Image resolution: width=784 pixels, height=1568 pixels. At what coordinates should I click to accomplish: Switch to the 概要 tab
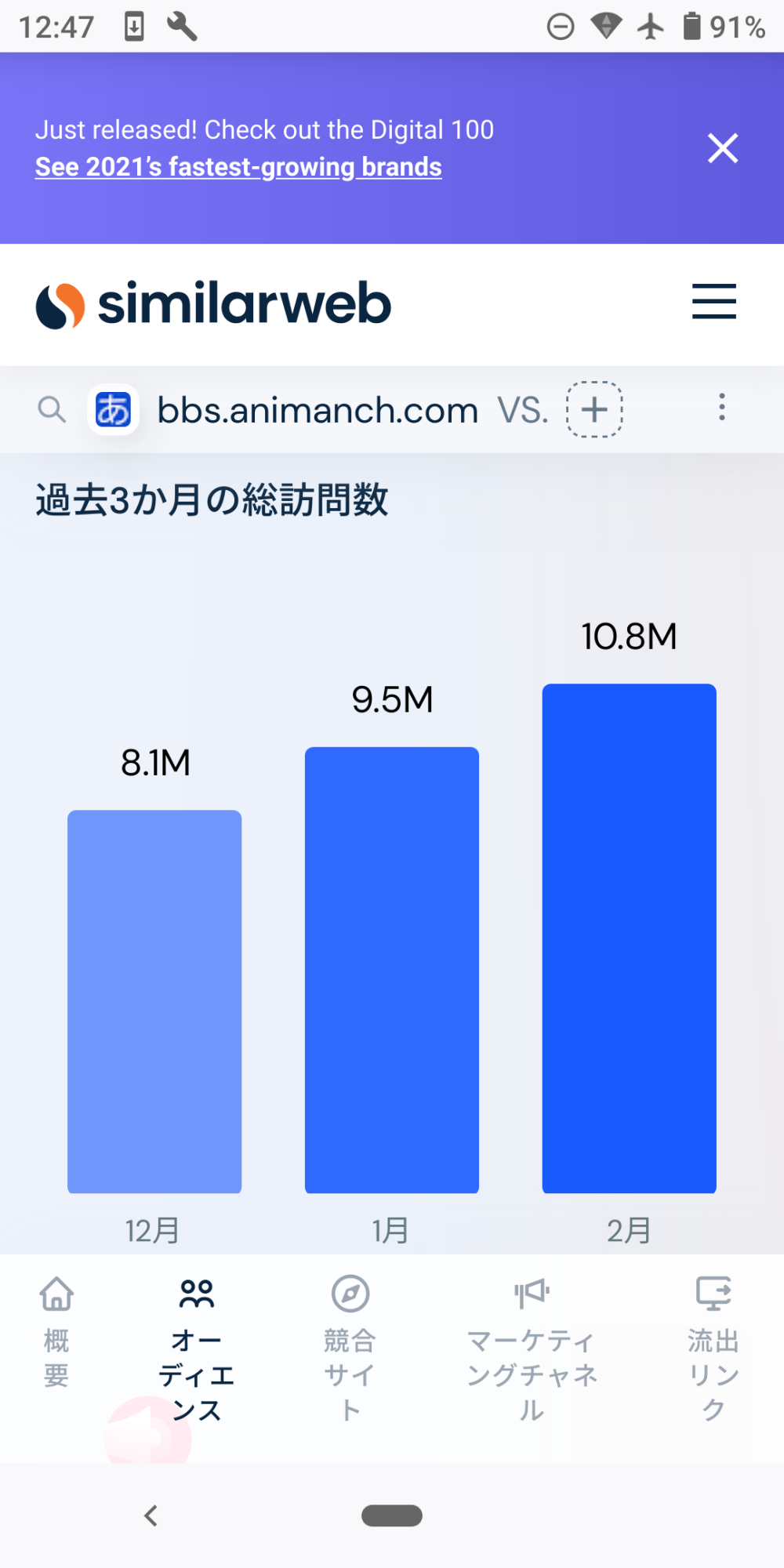[x=56, y=1332]
